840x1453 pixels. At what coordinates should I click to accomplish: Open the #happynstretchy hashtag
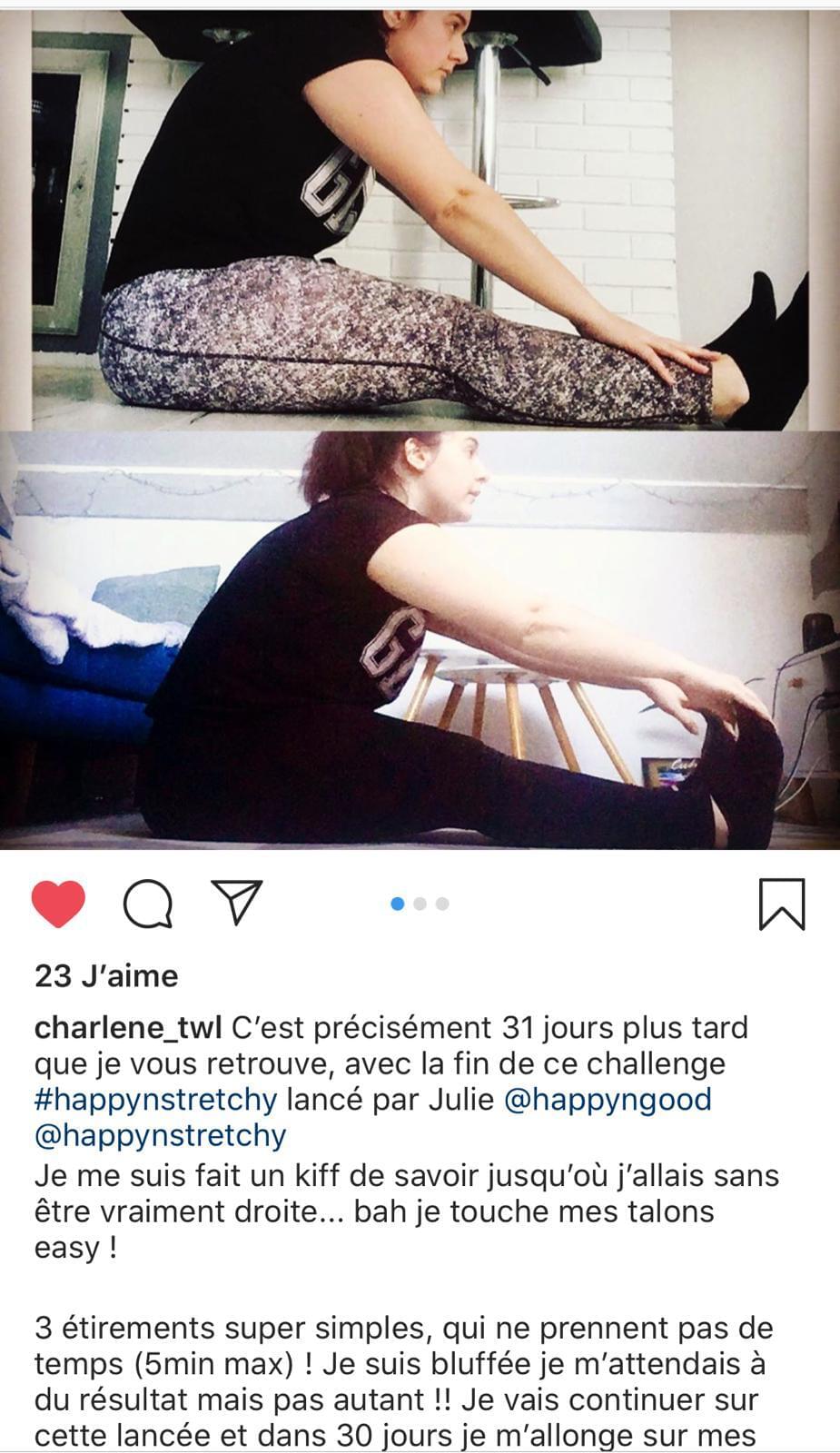click(155, 1100)
